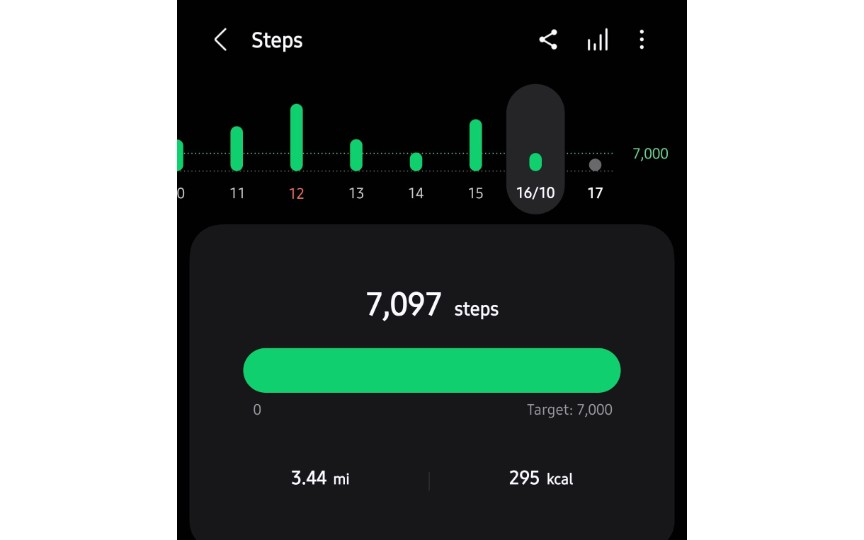Open the trends bar chart icon
Image resolution: width=864 pixels, height=540 pixels.
click(597, 40)
